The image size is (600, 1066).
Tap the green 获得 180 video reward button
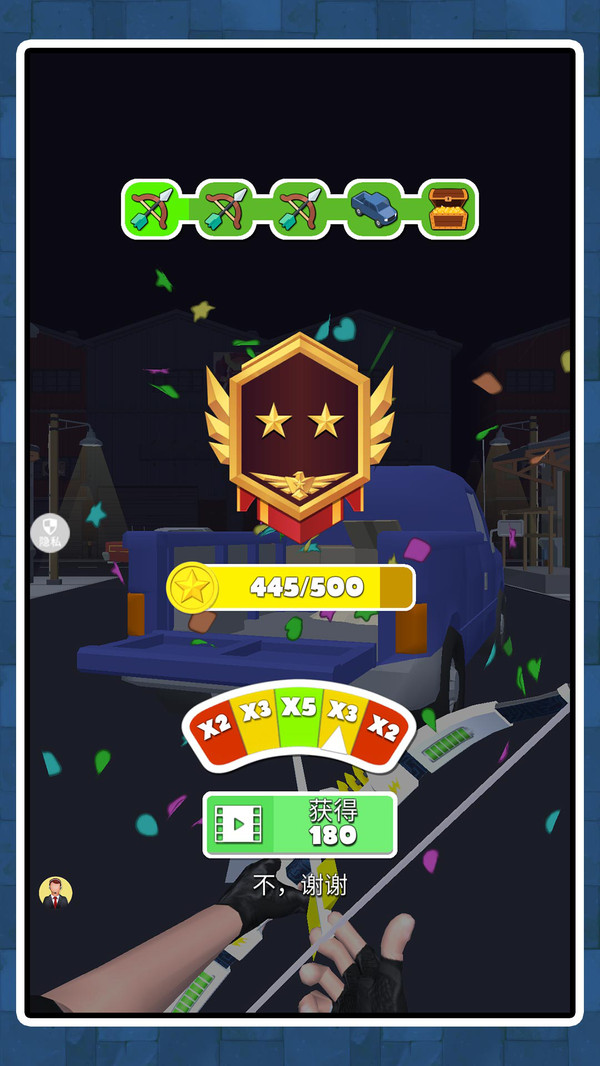click(300, 825)
